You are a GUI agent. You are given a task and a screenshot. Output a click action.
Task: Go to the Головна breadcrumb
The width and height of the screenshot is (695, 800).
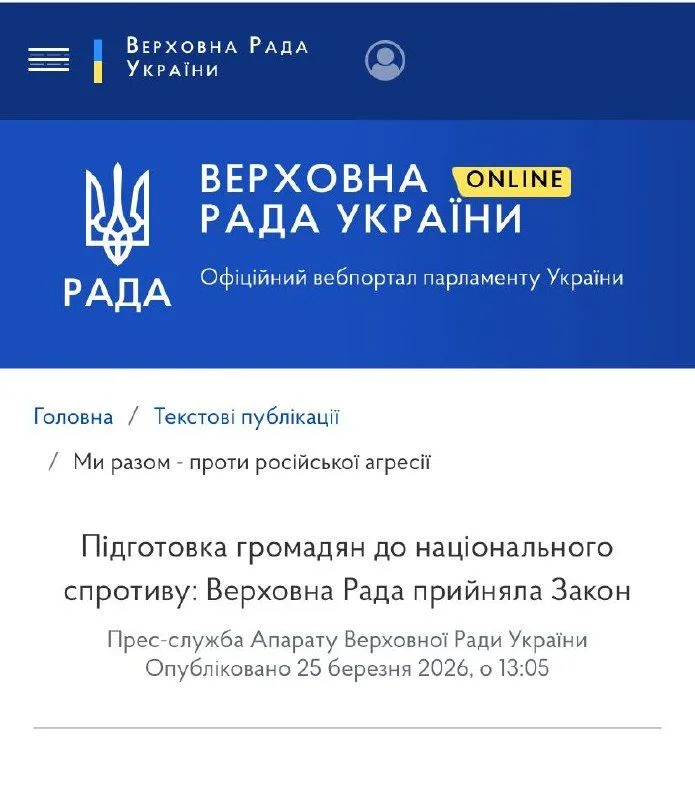click(73, 417)
